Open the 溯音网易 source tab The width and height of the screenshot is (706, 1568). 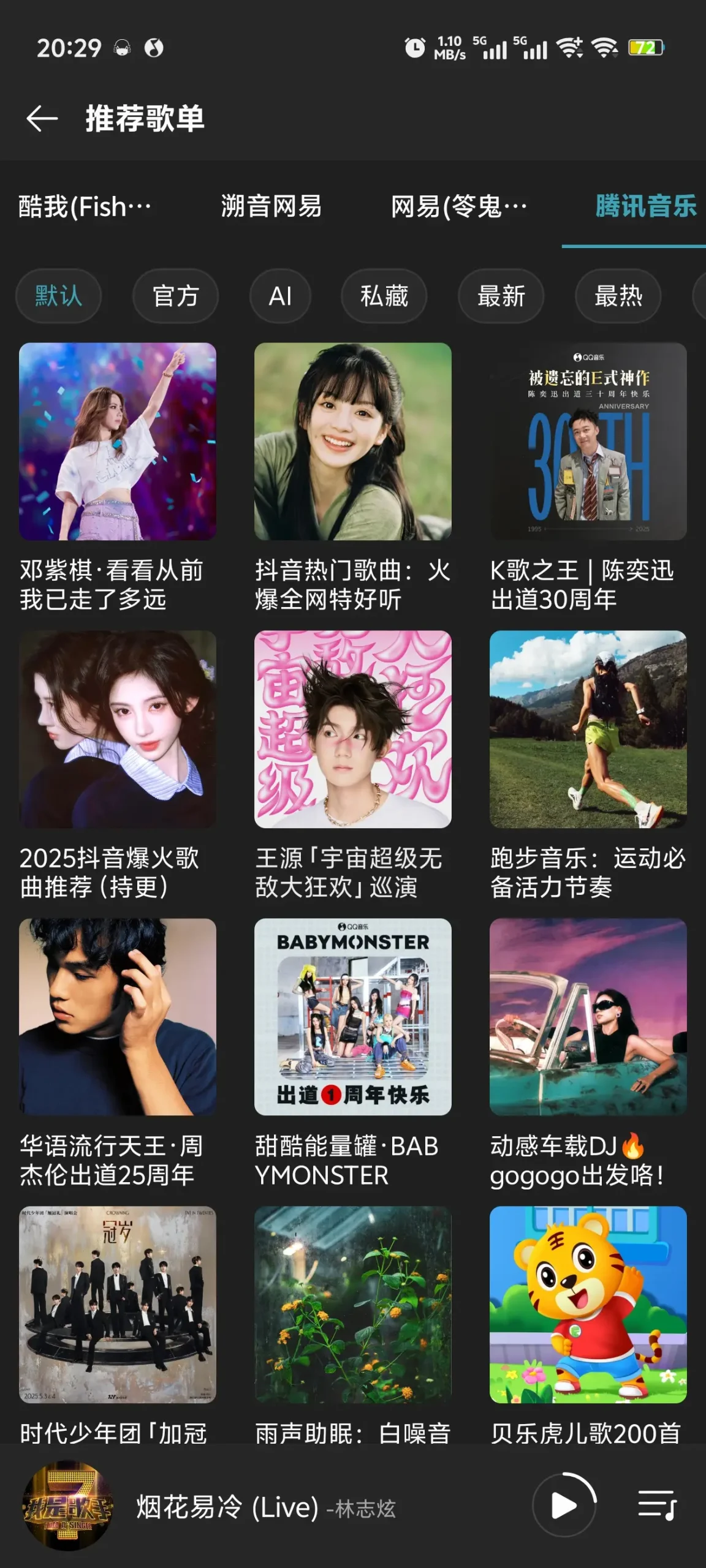pos(270,207)
